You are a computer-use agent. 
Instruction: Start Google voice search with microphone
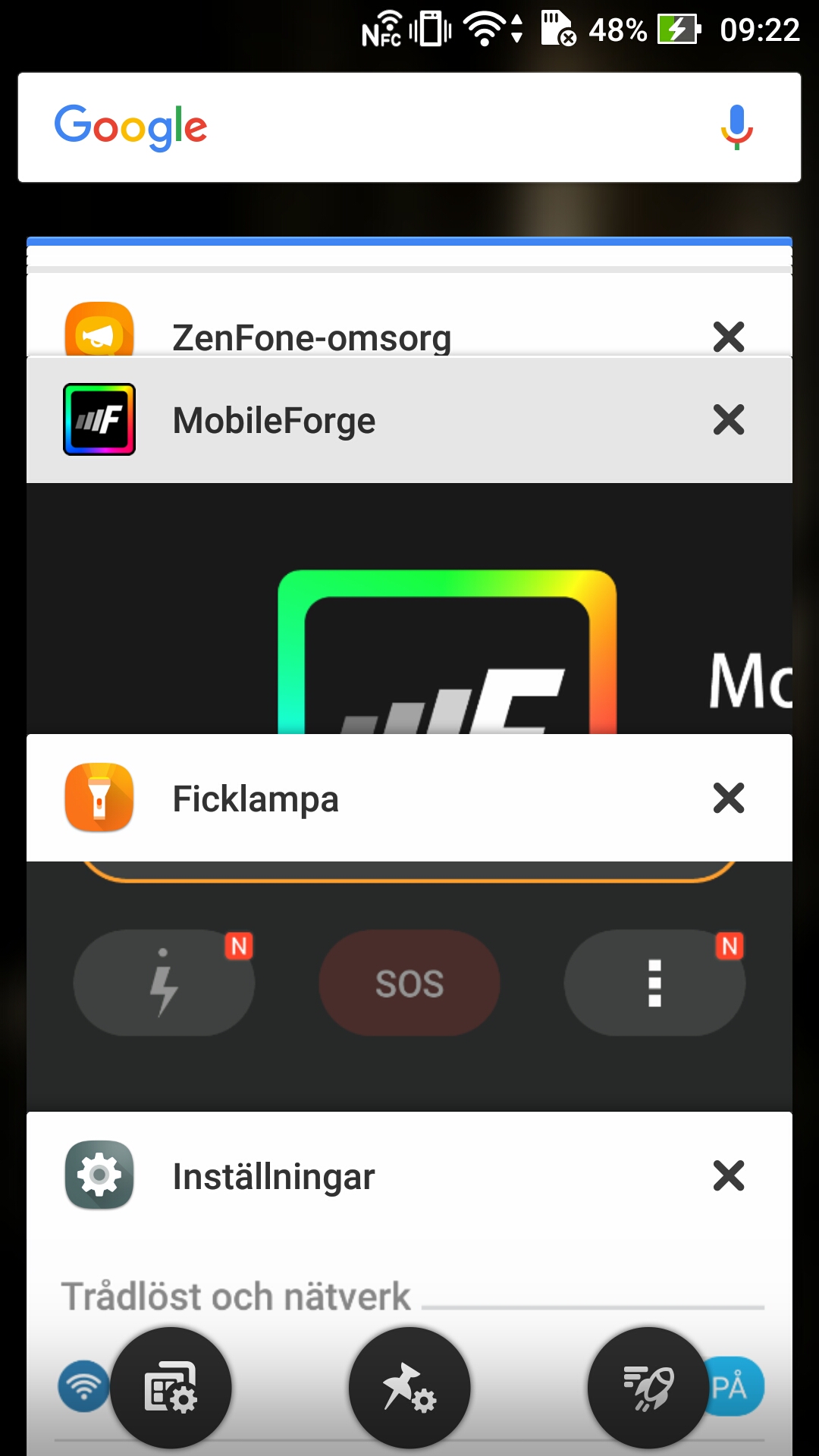pyautogui.click(x=736, y=127)
